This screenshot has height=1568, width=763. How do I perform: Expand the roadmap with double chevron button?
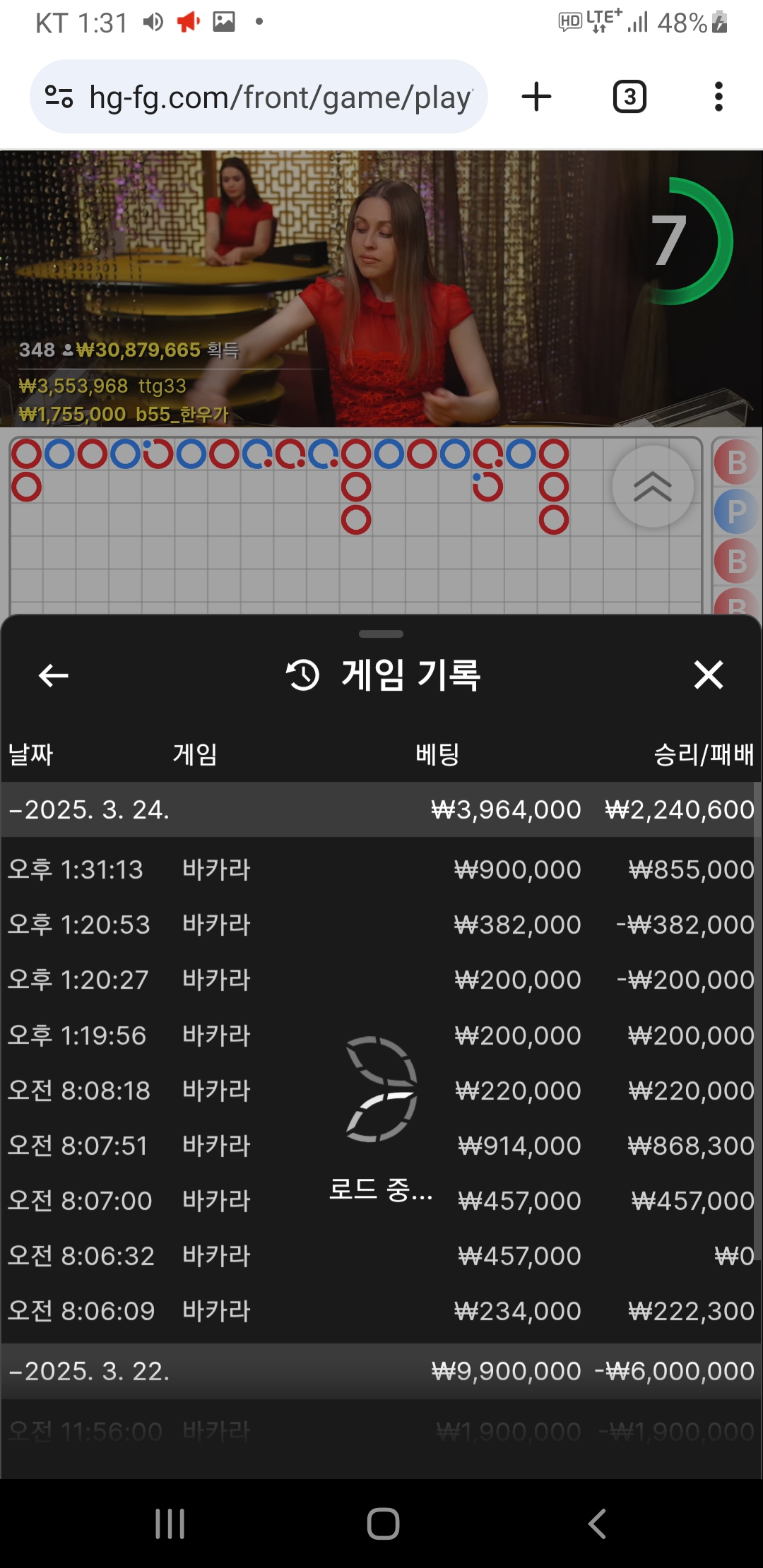click(652, 487)
